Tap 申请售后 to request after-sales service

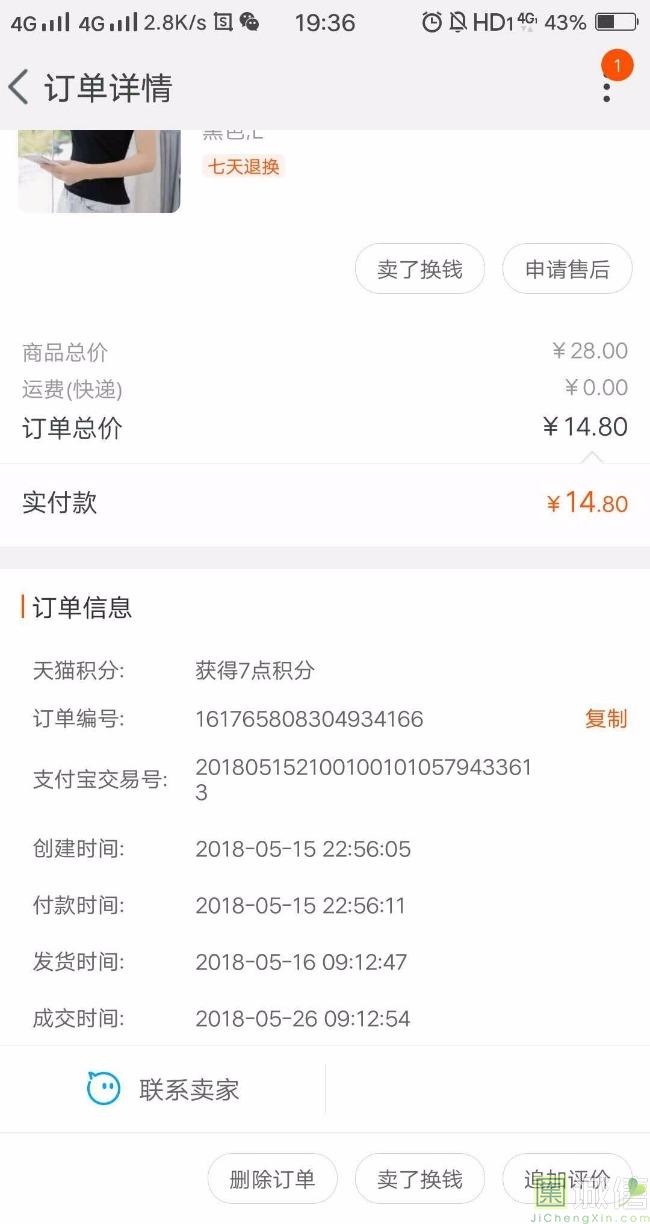[567, 269]
